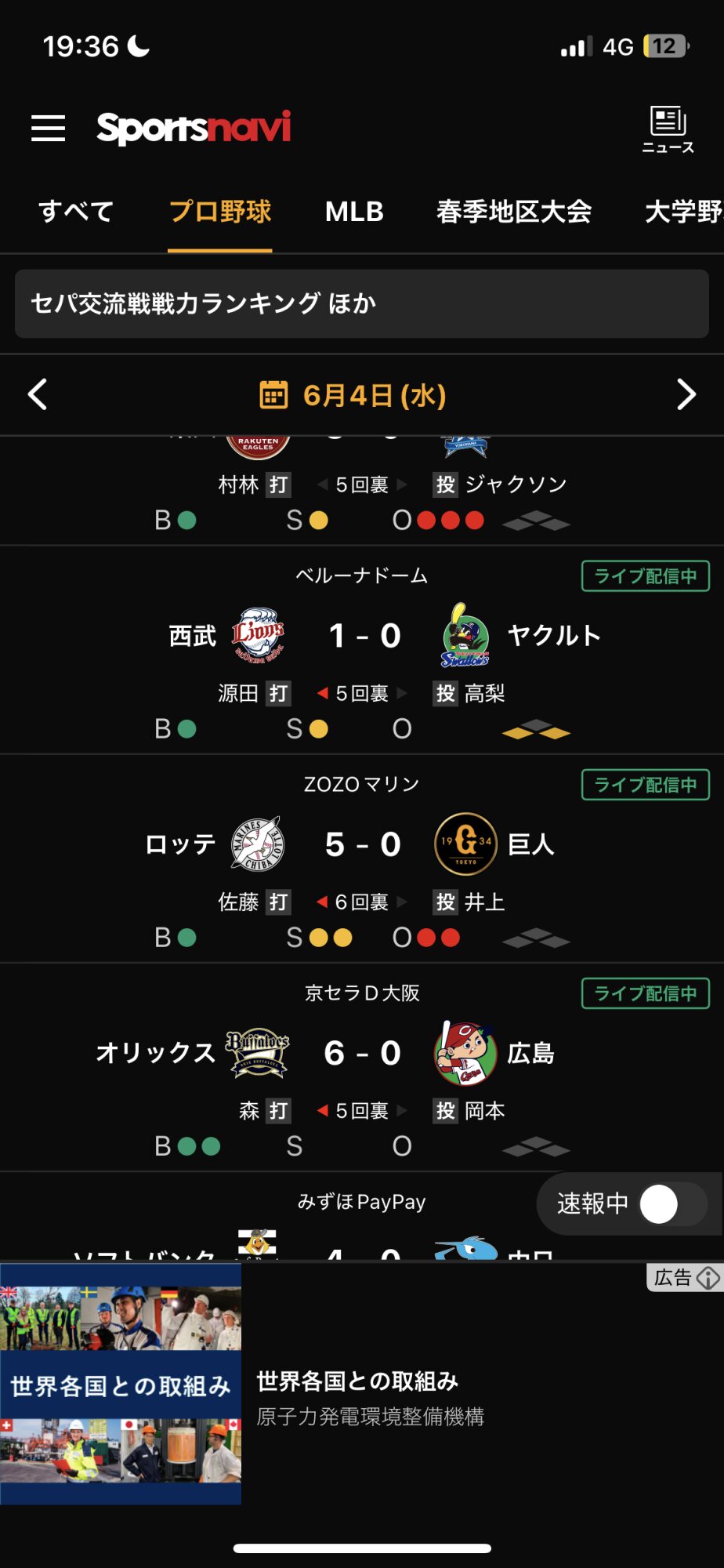
Task: Watch 京セラD大阪 live stream
Action: pos(645,993)
